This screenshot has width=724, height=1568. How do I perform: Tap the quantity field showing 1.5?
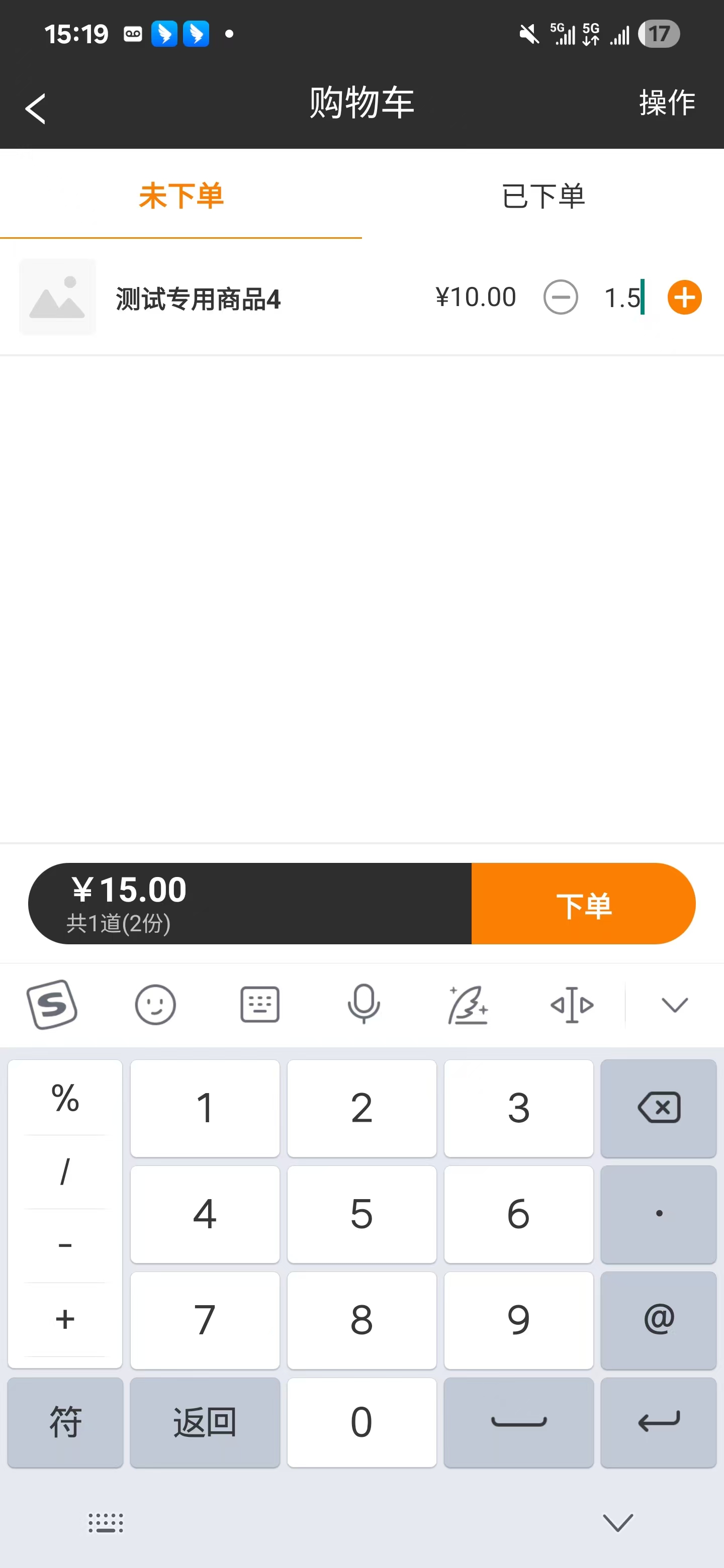coord(623,298)
